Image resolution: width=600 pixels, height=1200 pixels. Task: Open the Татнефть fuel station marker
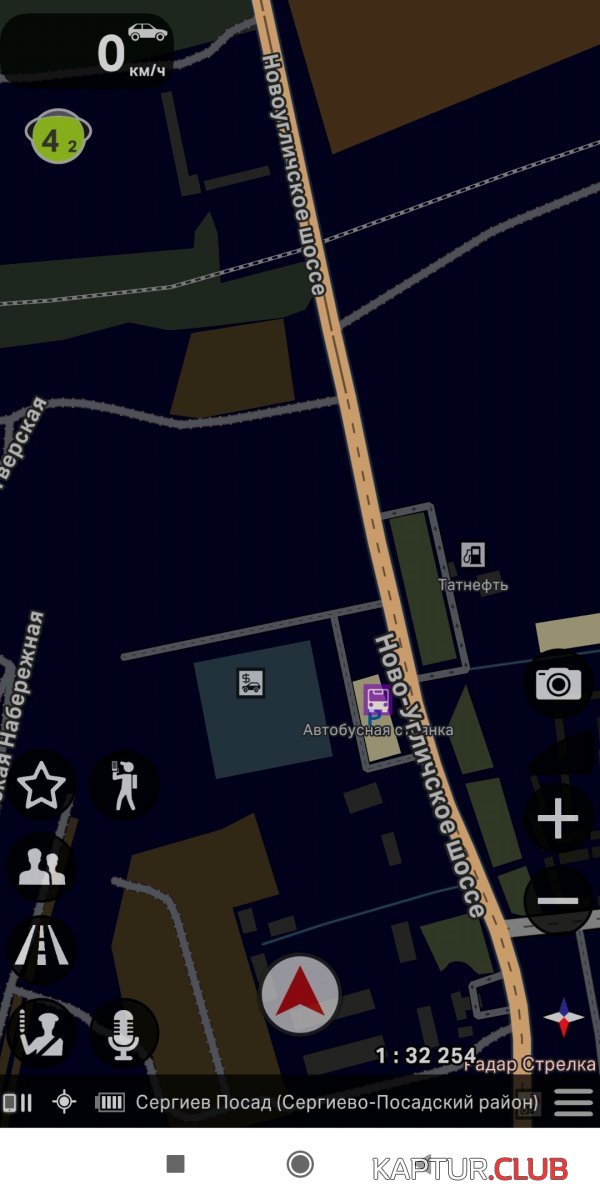coord(473,554)
